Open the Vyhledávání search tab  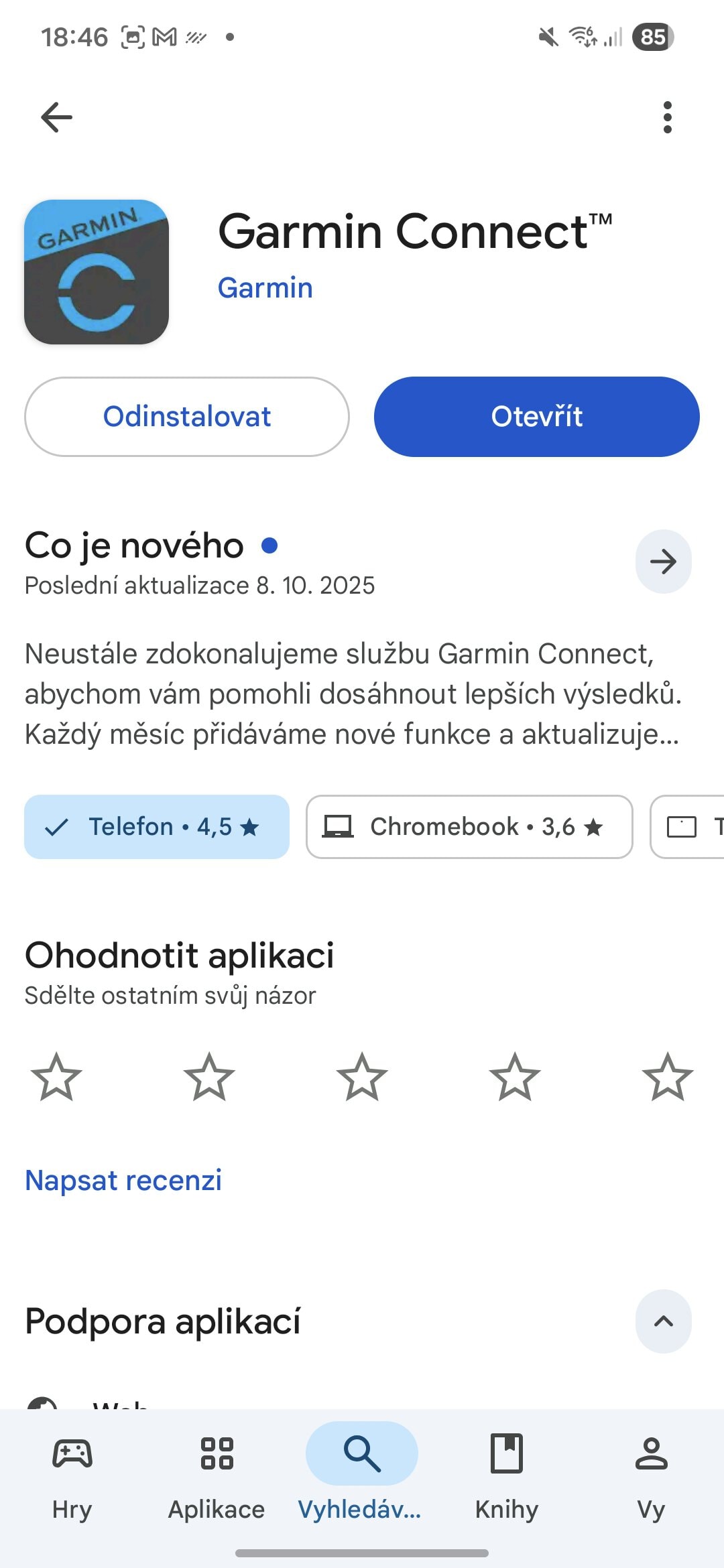tap(361, 1472)
